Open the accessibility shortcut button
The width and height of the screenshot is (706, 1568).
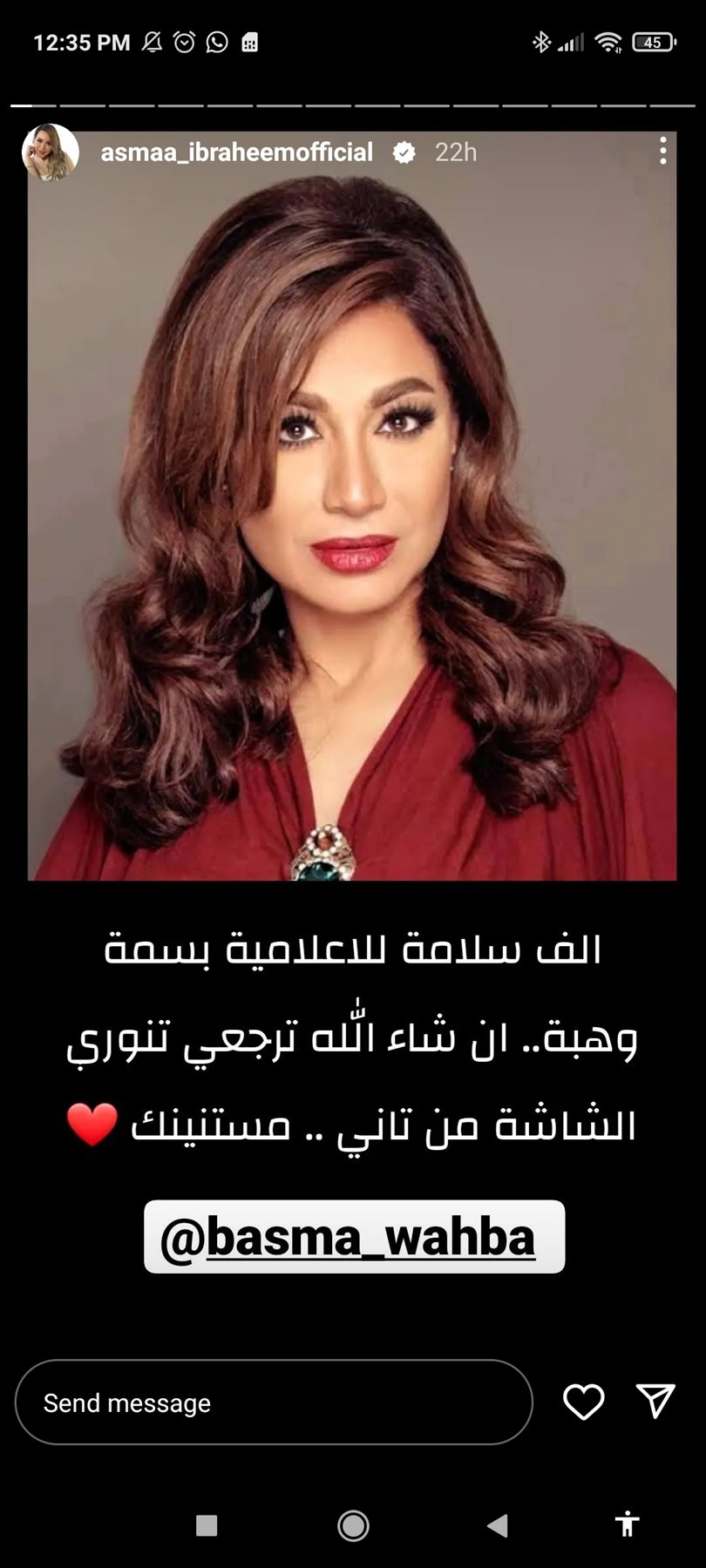[627, 1524]
